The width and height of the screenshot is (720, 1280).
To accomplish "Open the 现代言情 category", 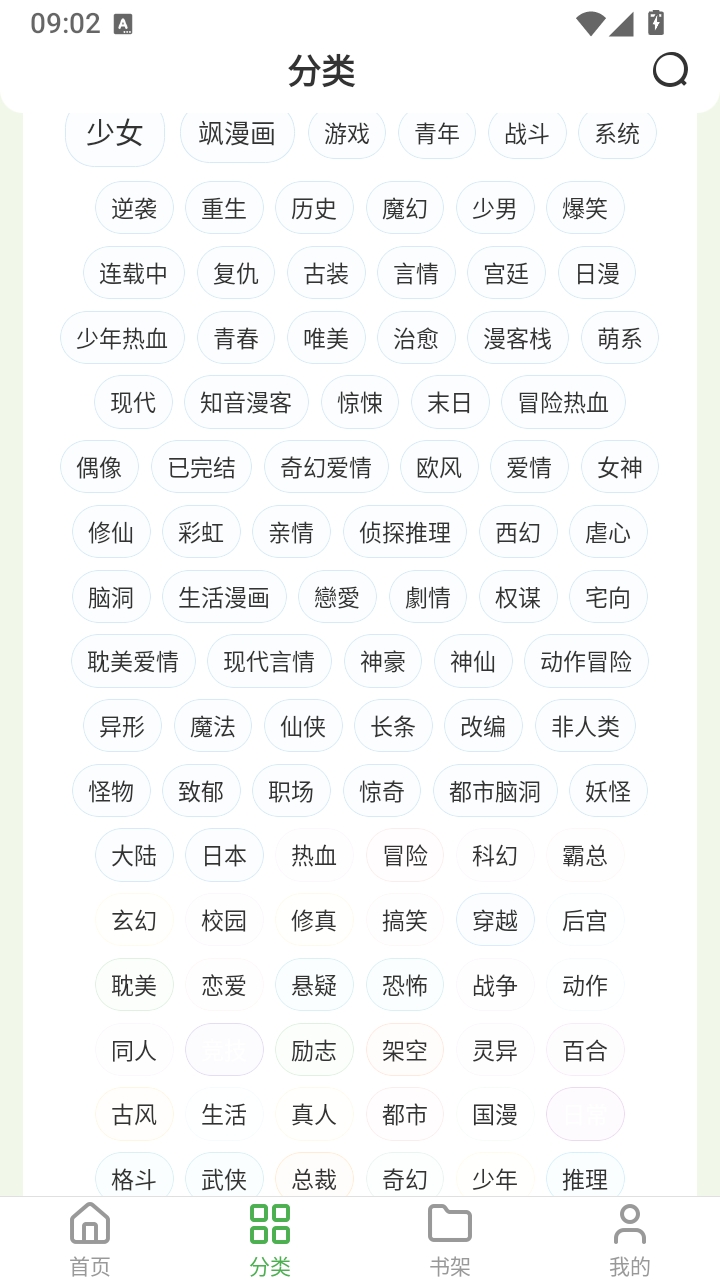I will [269, 661].
